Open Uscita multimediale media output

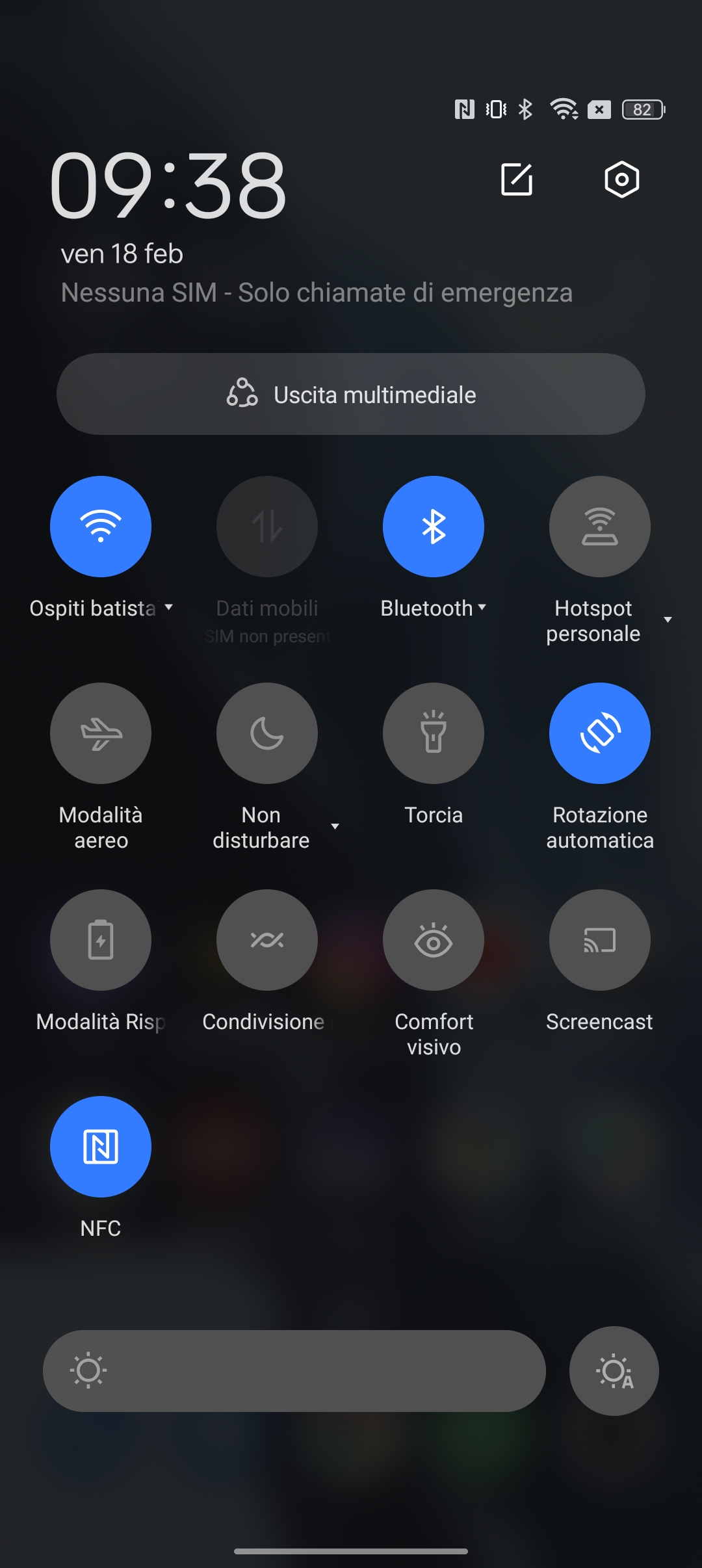[x=351, y=394]
